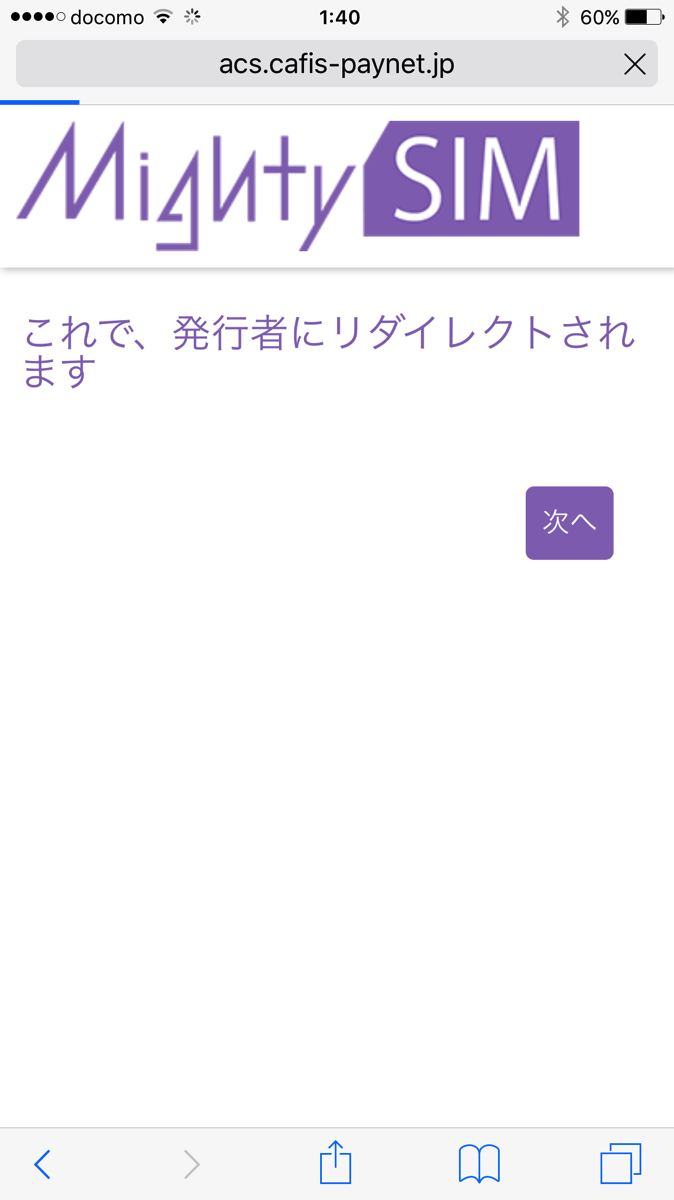Go back to the previous page
The width and height of the screenshot is (674, 1200).
pyautogui.click(x=42, y=1164)
